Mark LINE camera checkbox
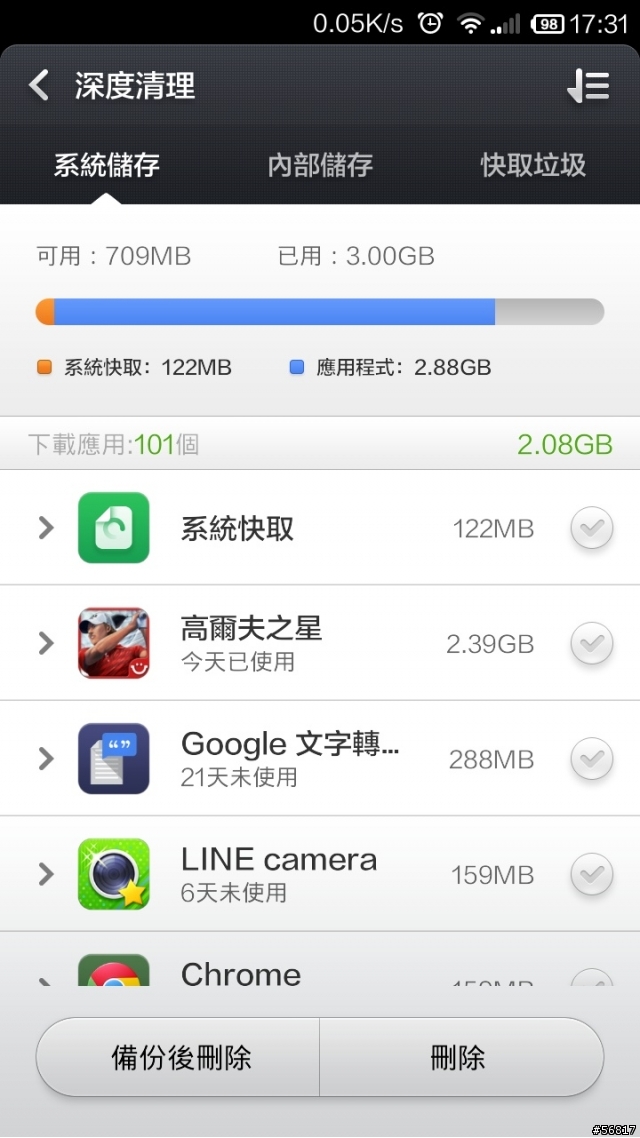The image size is (640, 1138). tap(591, 874)
